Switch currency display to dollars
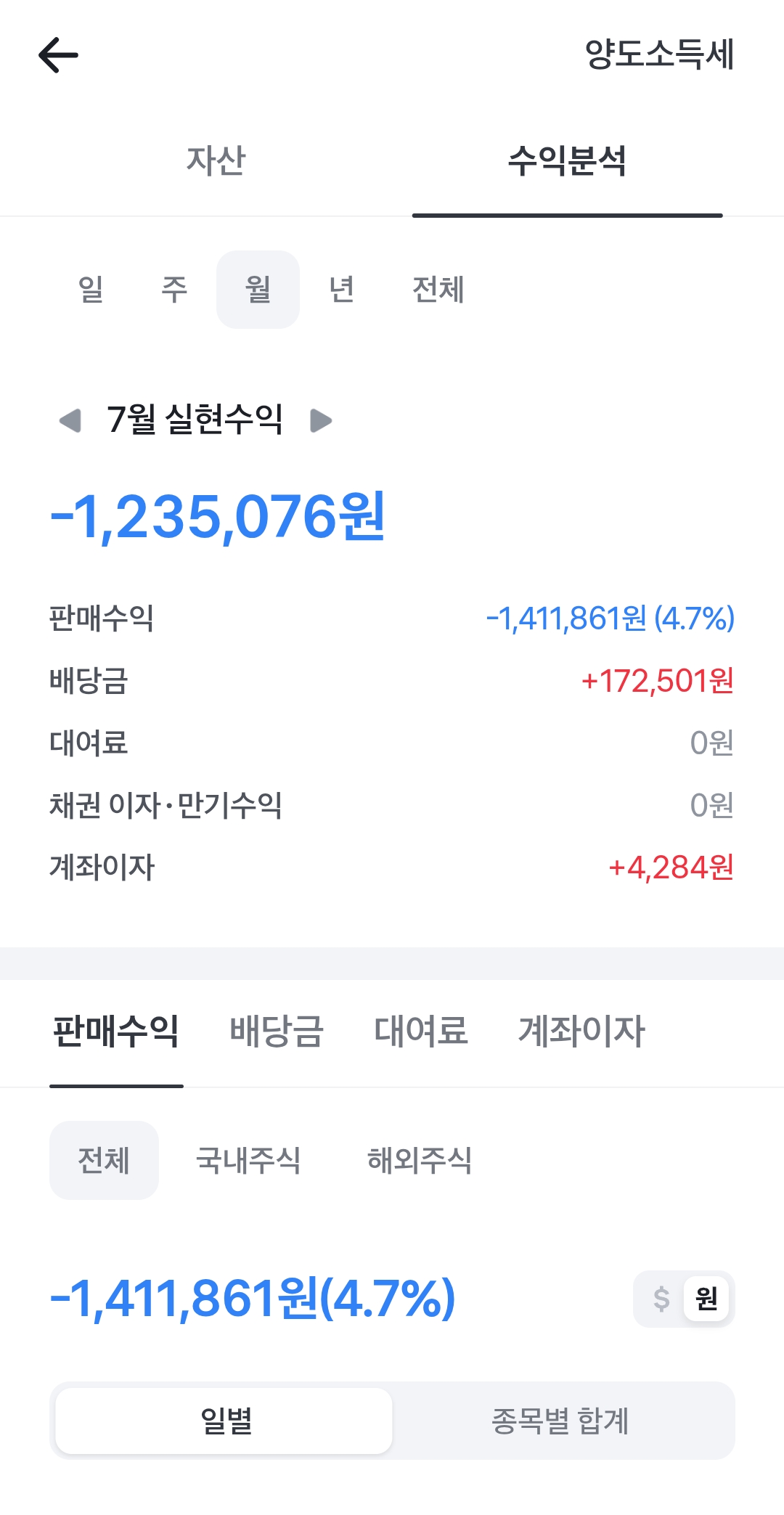 coord(661,1298)
